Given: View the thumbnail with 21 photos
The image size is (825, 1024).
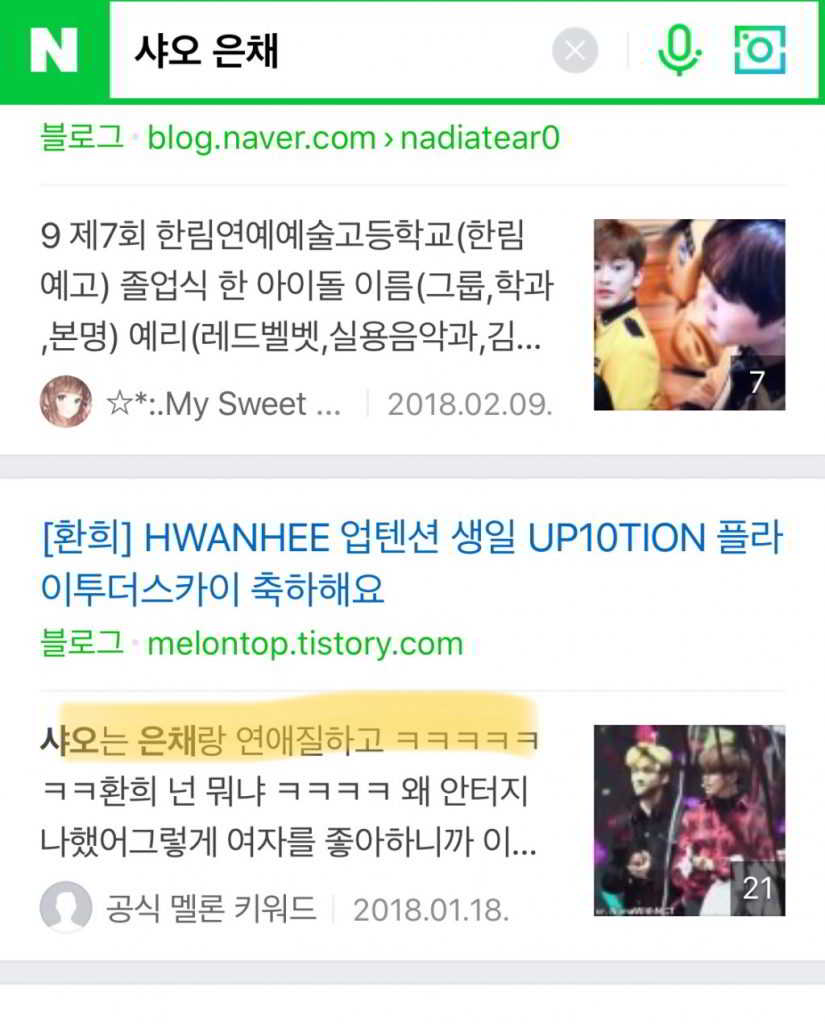Looking at the screenshot, I should coord(689,820).
